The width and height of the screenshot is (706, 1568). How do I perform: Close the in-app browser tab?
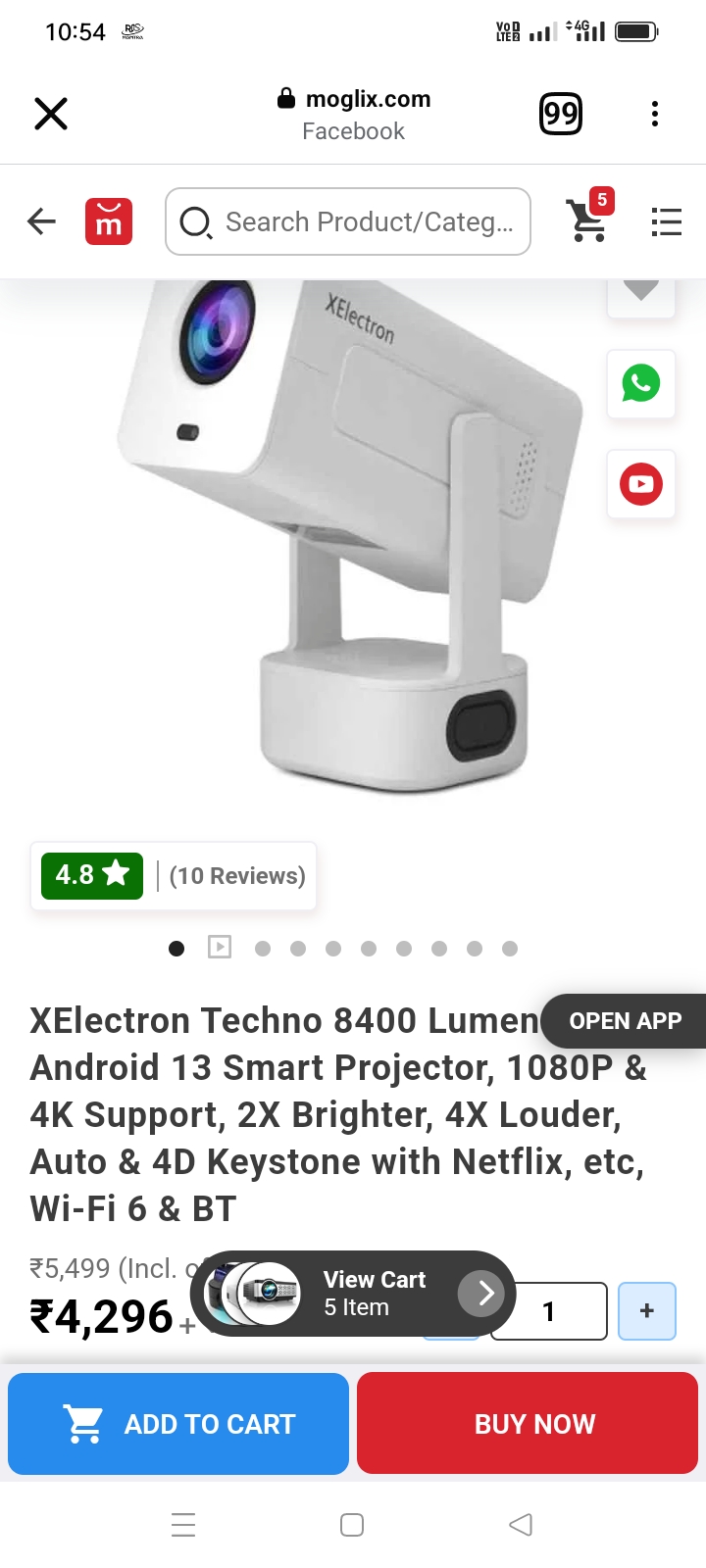pyautogui.click(x=51, y=114)
